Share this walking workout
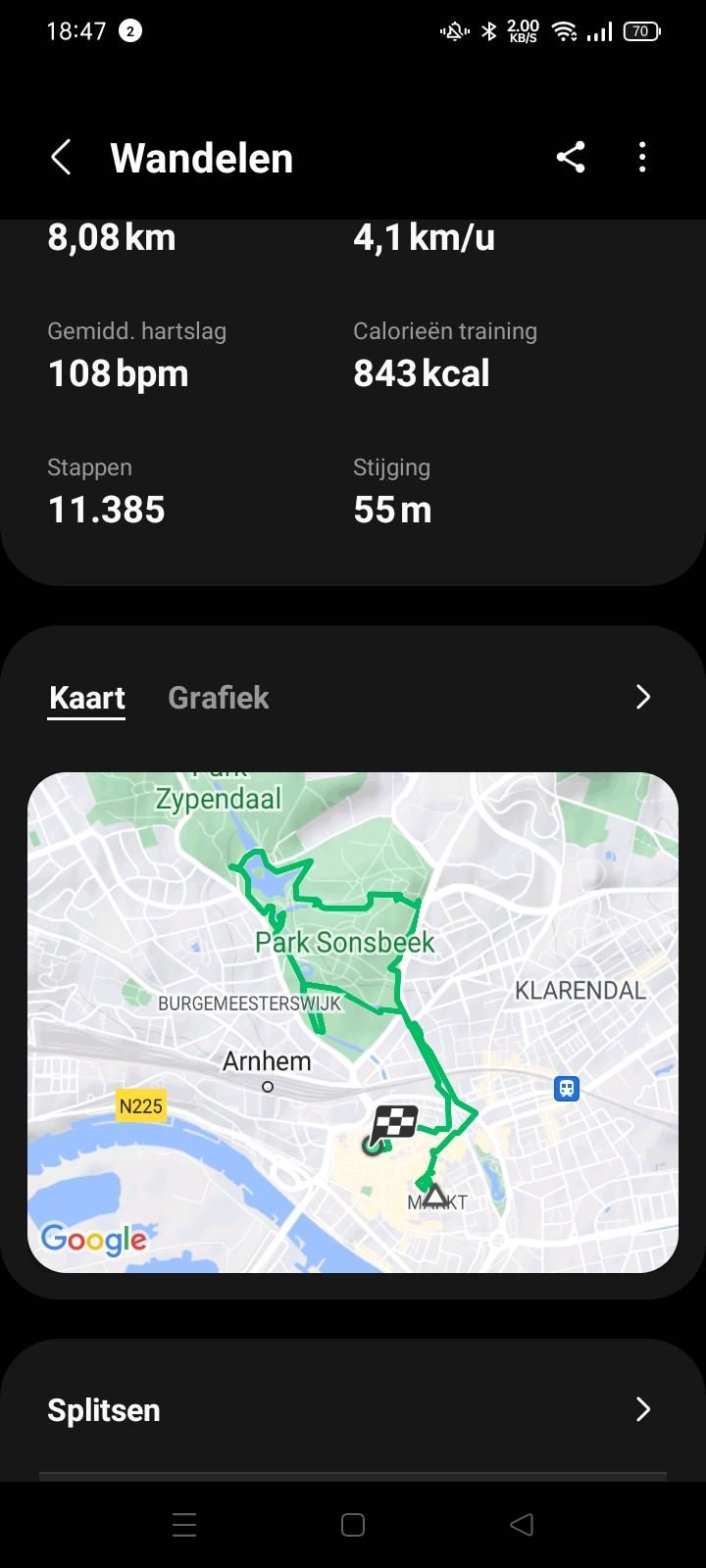Viewport: 706px width, 1568px height. click(571, 157)
